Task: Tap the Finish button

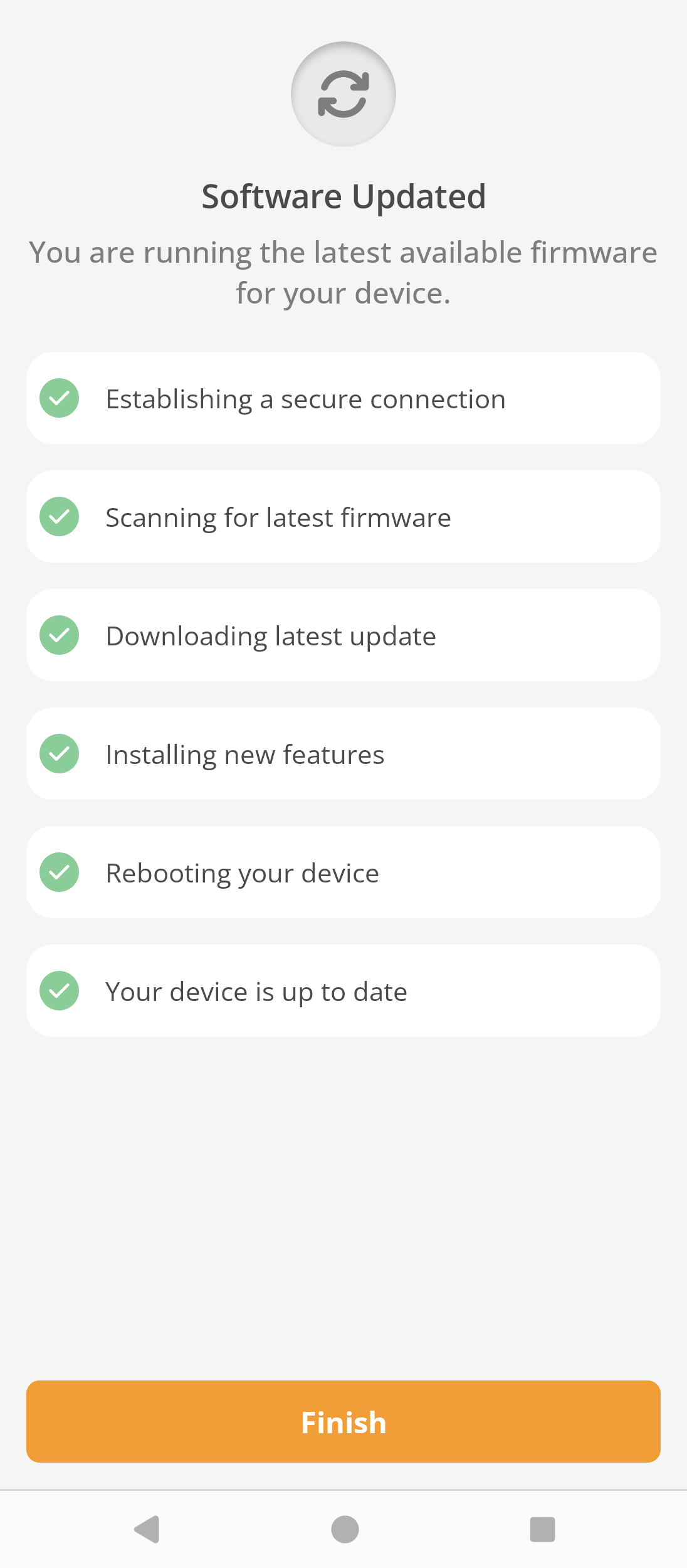Action: [343, 1421]
